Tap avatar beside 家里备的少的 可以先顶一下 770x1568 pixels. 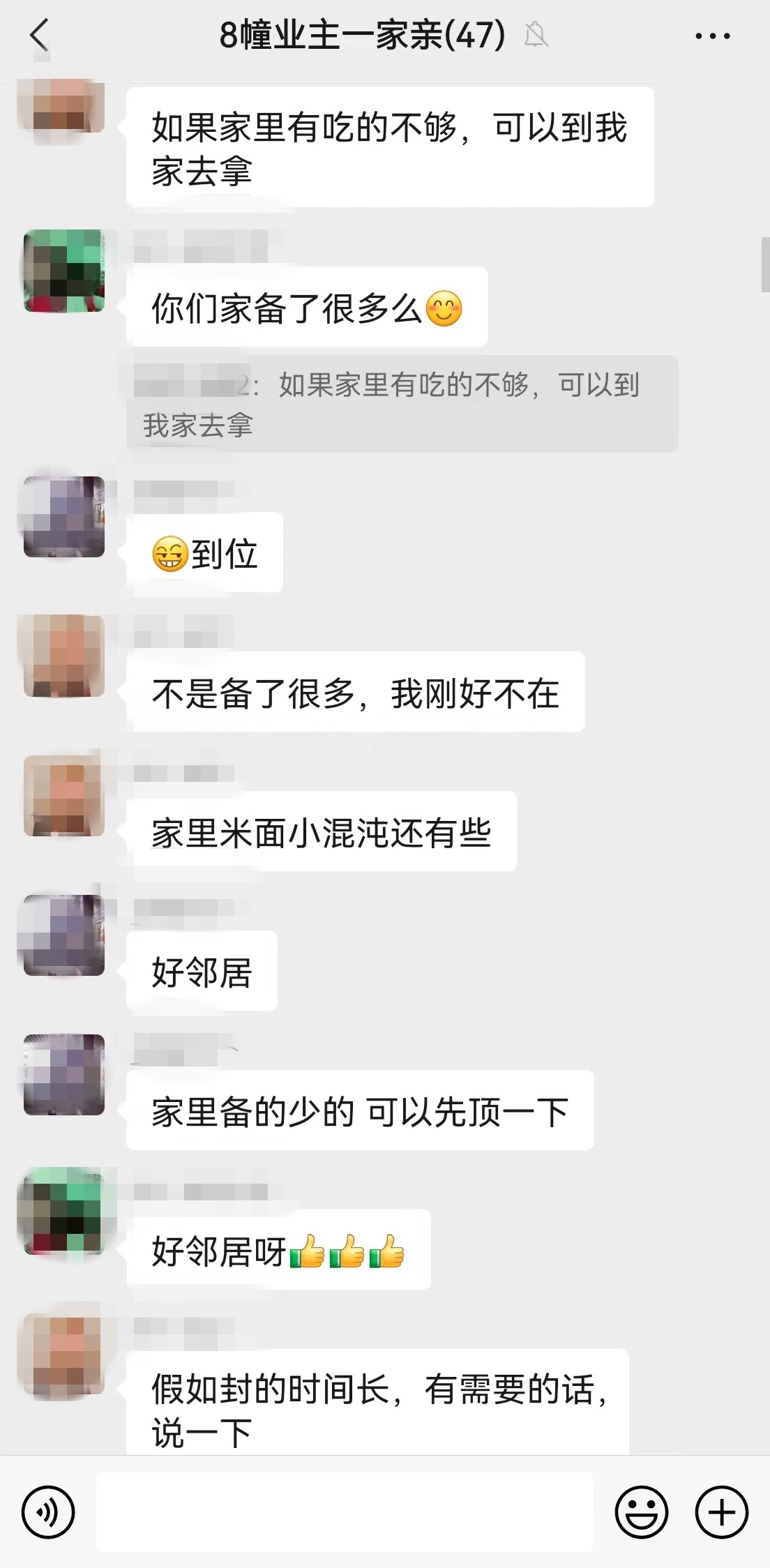64,1074
